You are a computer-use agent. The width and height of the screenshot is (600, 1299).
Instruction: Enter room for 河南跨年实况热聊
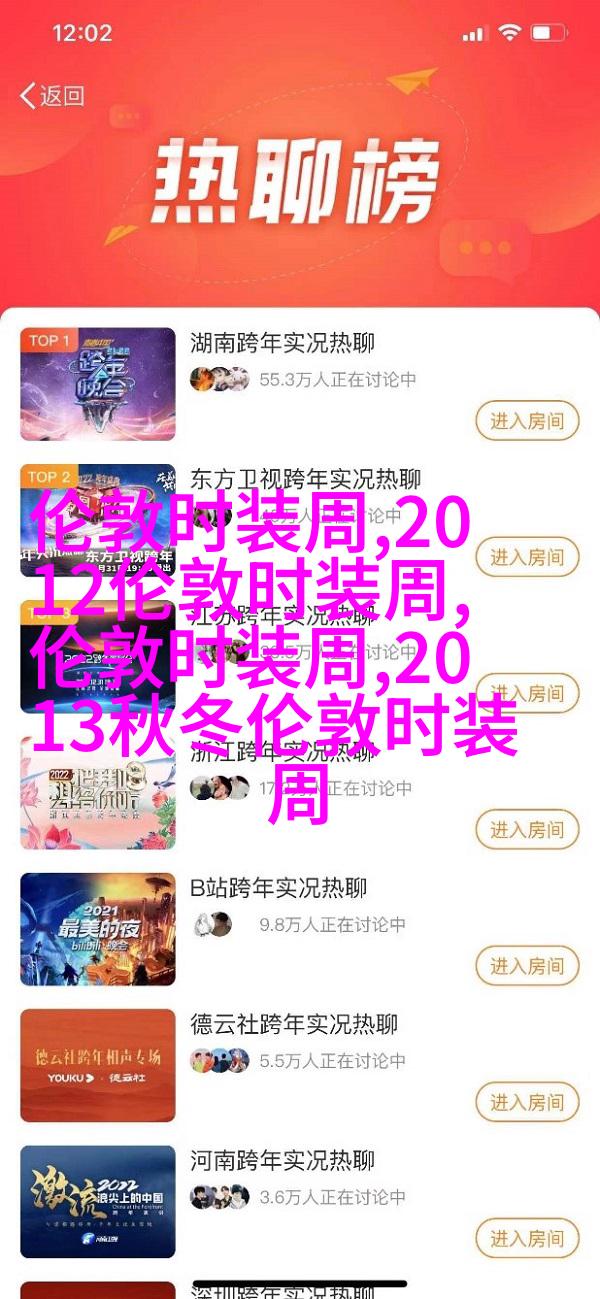click(527, 1239)
